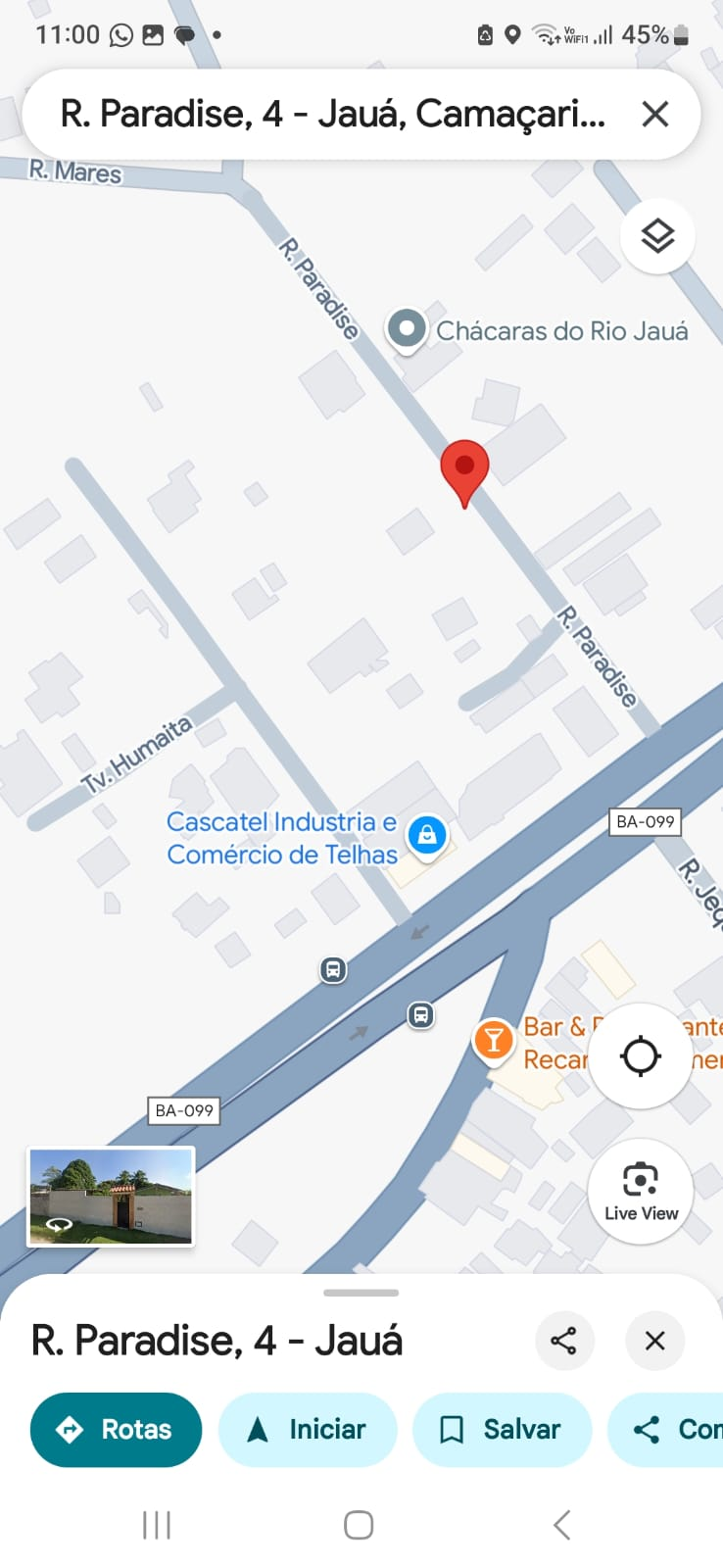Select Chácaras do Rio Jauá marker

[407, 330]
